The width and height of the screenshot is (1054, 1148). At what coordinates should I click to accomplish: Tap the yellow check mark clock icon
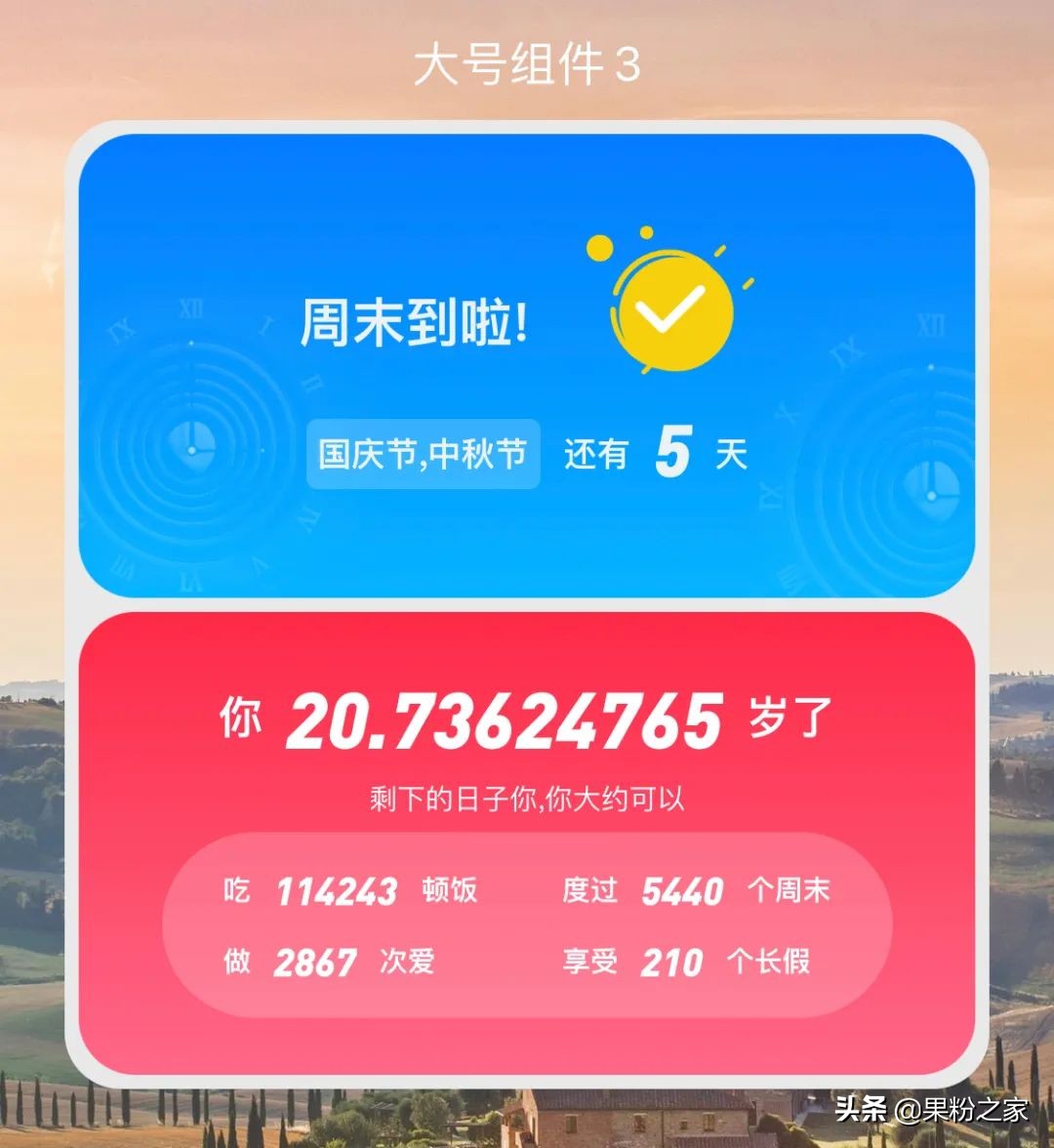[676, 310]
